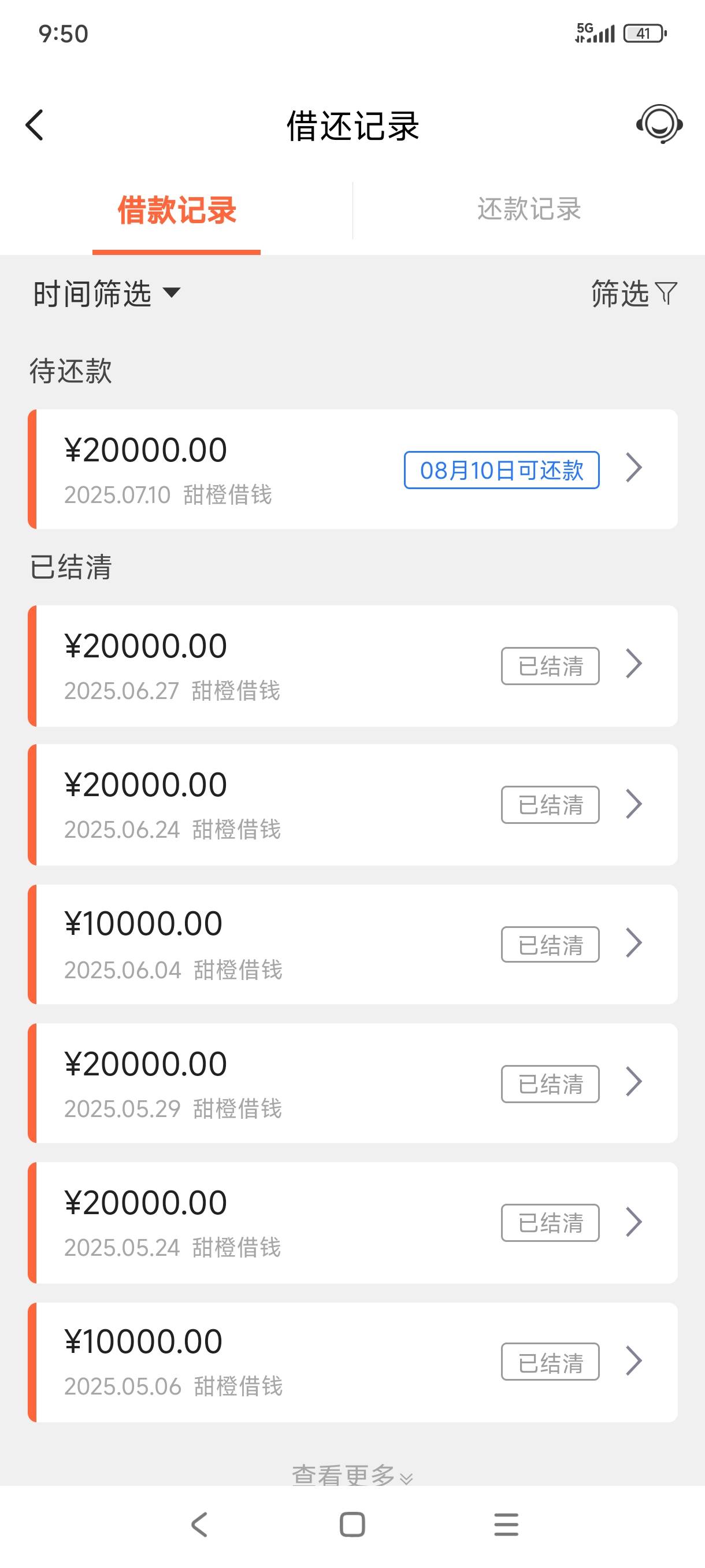705x1568 pixels.
Task: Open the ¥10000.00 loan from 2025.05.06
Action: click(353, 1362)
